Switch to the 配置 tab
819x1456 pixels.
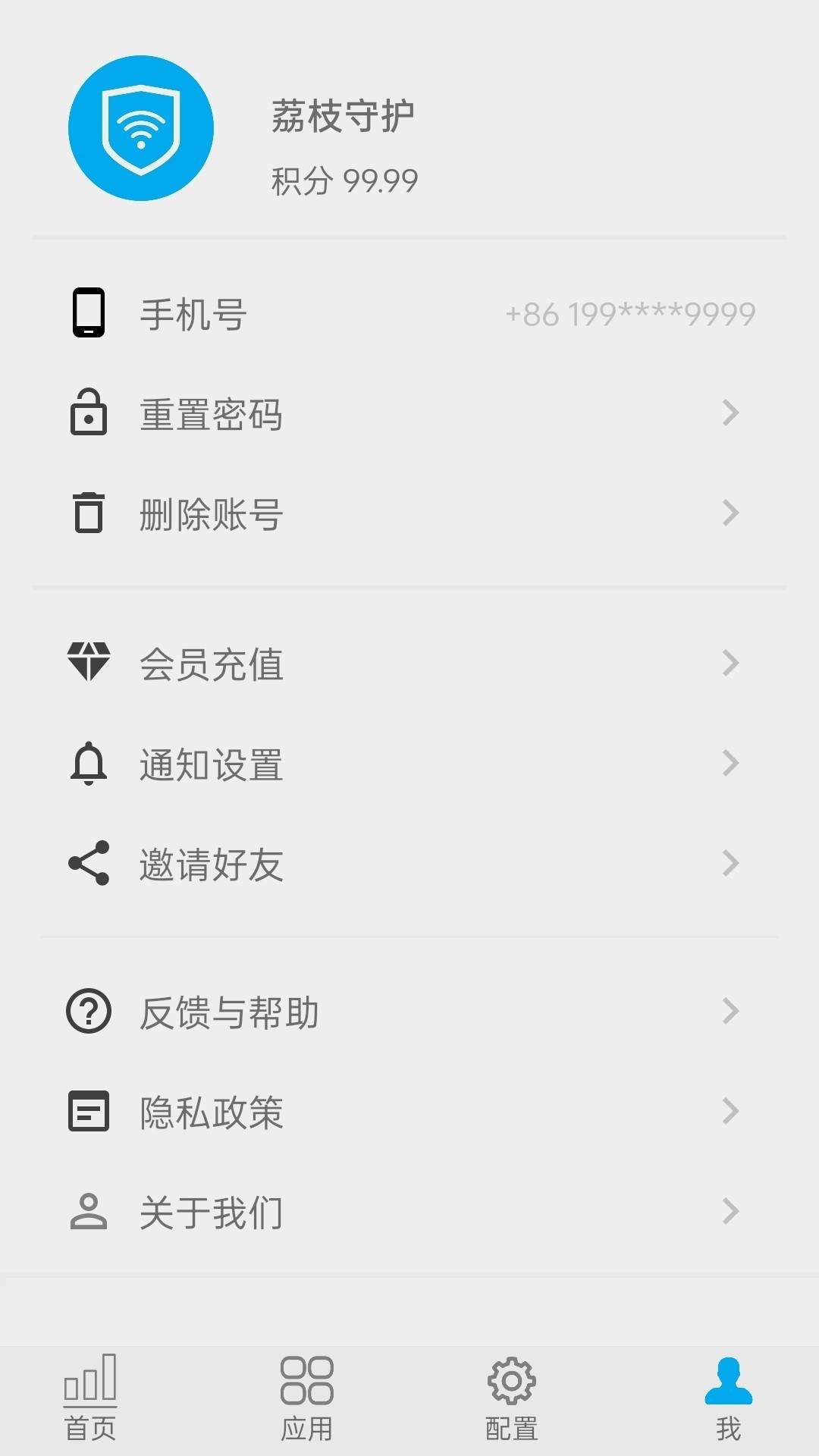(x=511, y=1399)
